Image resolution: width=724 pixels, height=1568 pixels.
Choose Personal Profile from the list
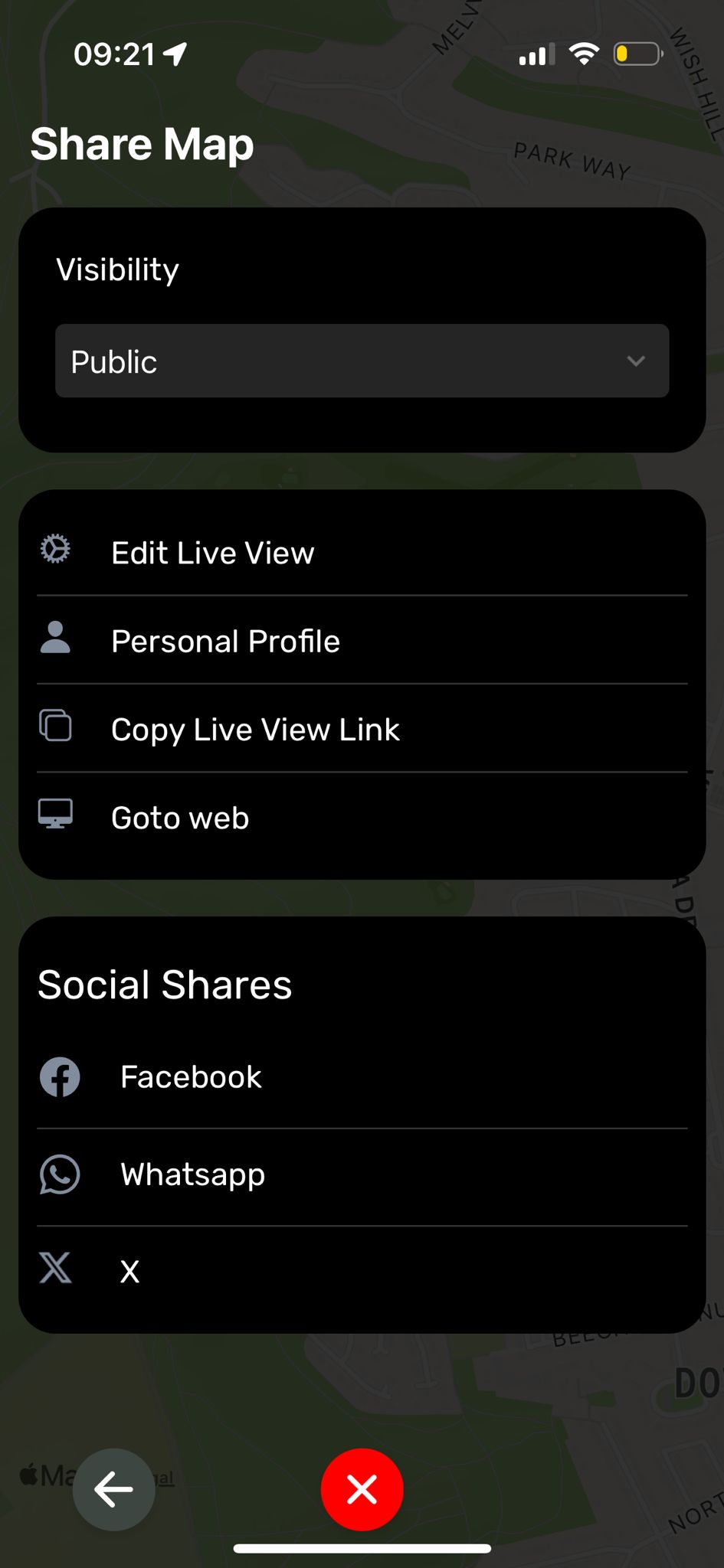[x=225, y=641]
